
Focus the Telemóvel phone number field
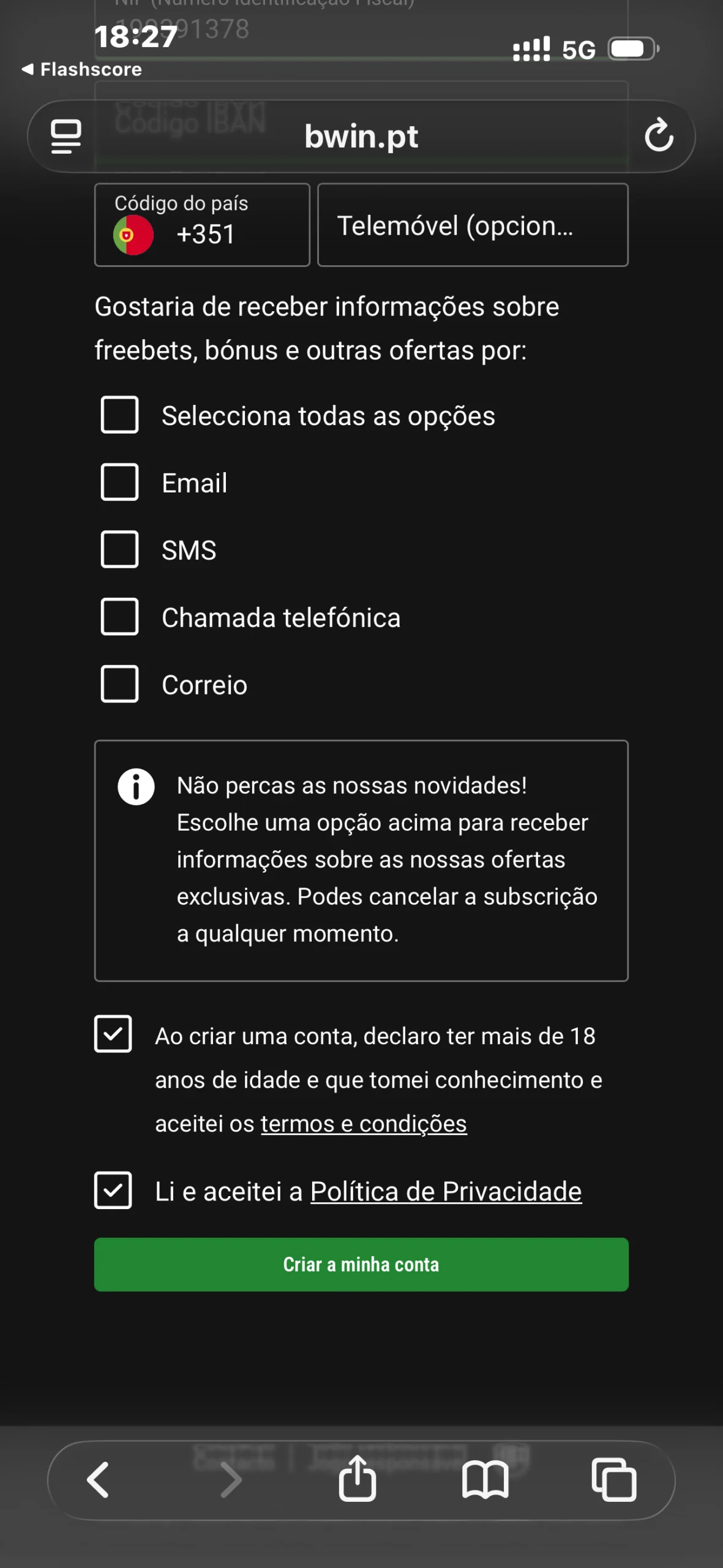coord(473,225)
